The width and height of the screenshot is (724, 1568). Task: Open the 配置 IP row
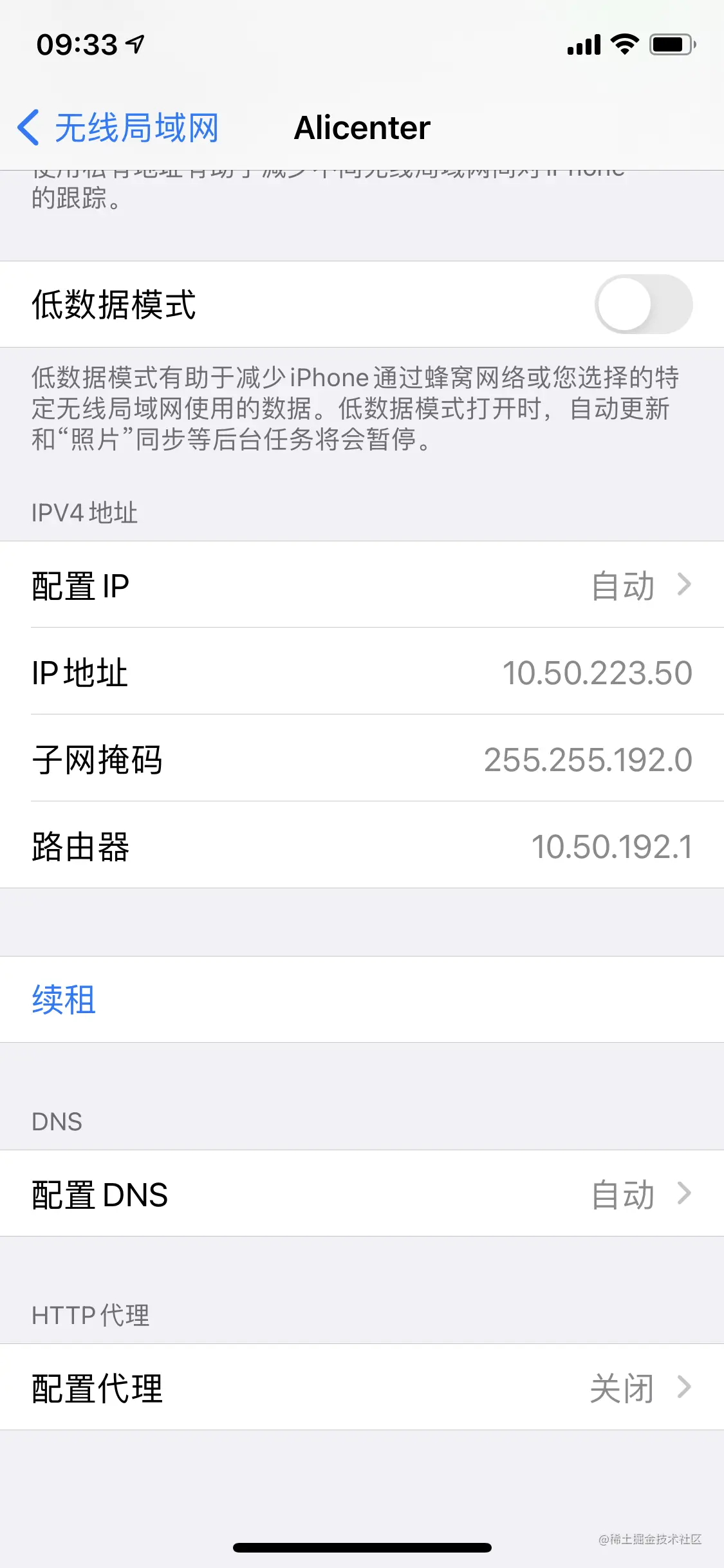point(362,585)
